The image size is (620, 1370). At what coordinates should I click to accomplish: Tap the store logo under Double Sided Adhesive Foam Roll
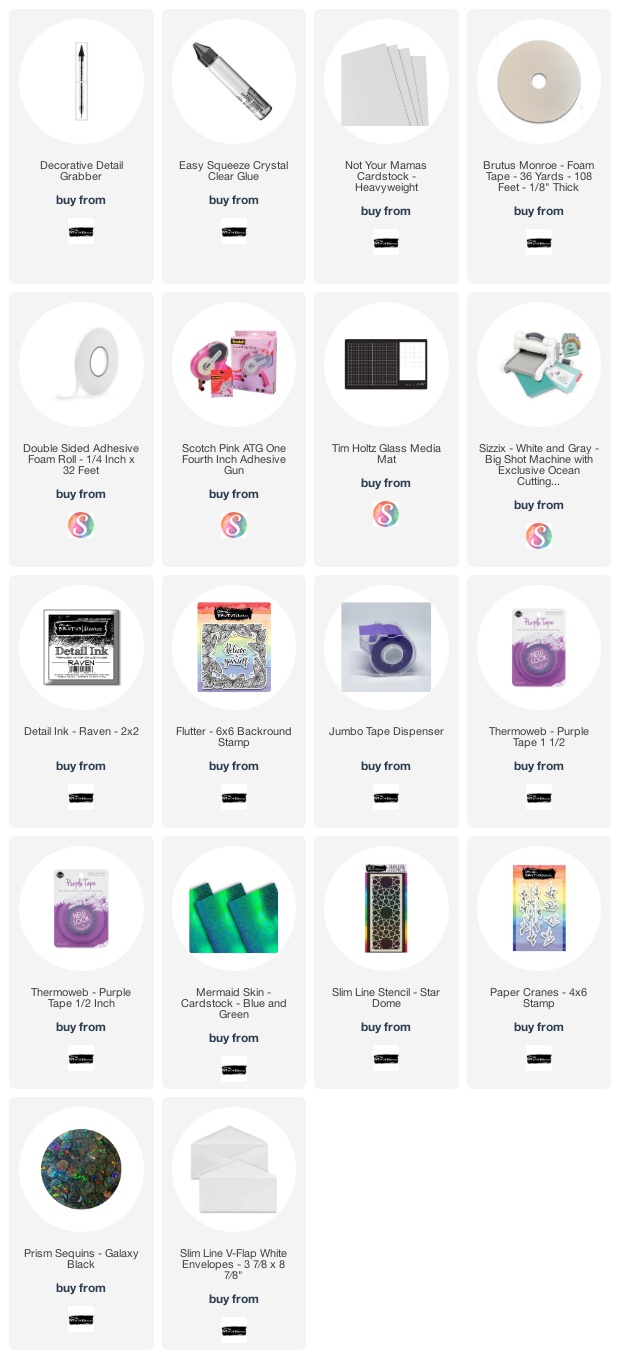pyautogui.click(x=81, y=524)
